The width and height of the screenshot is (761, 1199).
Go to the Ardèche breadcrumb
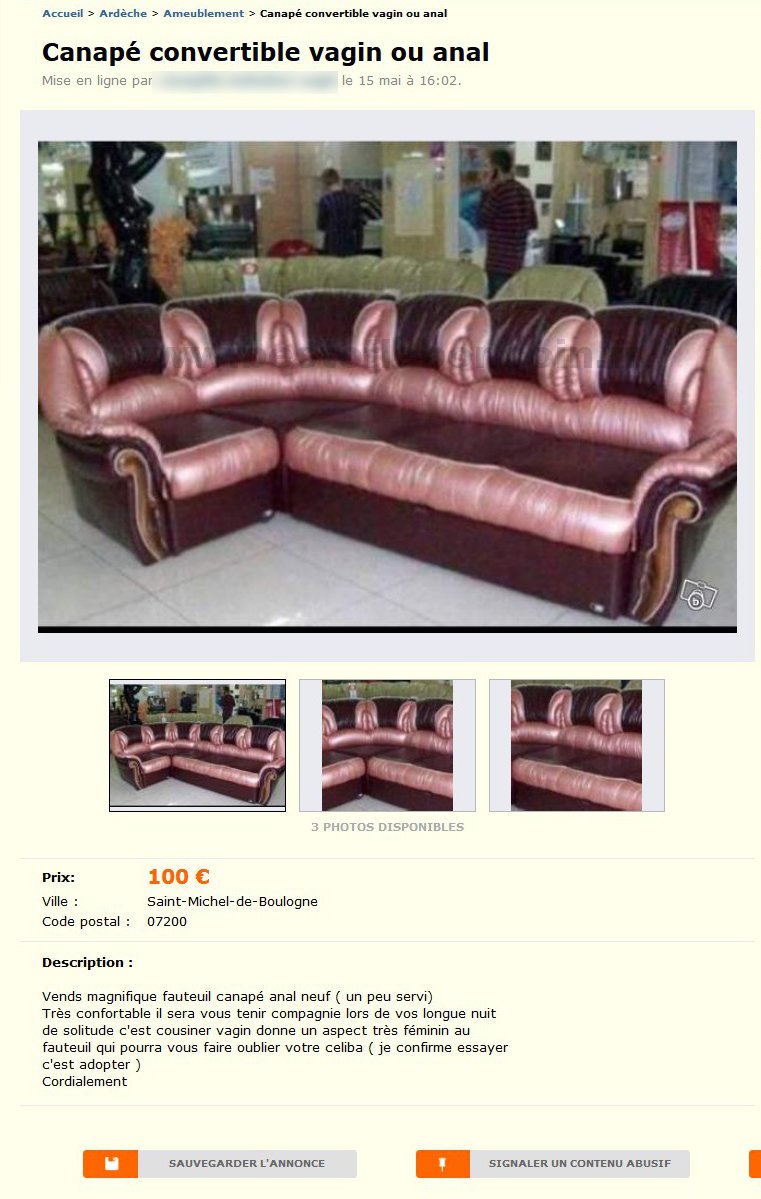(x=125, y=14)
